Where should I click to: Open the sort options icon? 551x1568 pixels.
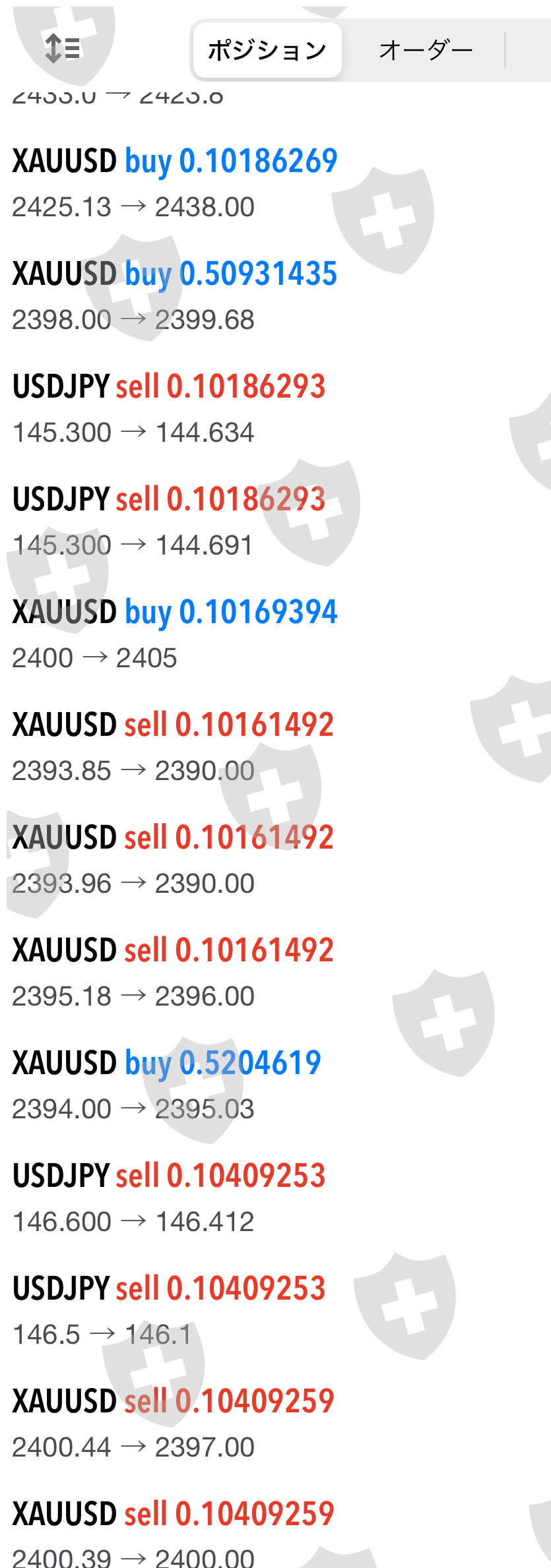[63, 48]
